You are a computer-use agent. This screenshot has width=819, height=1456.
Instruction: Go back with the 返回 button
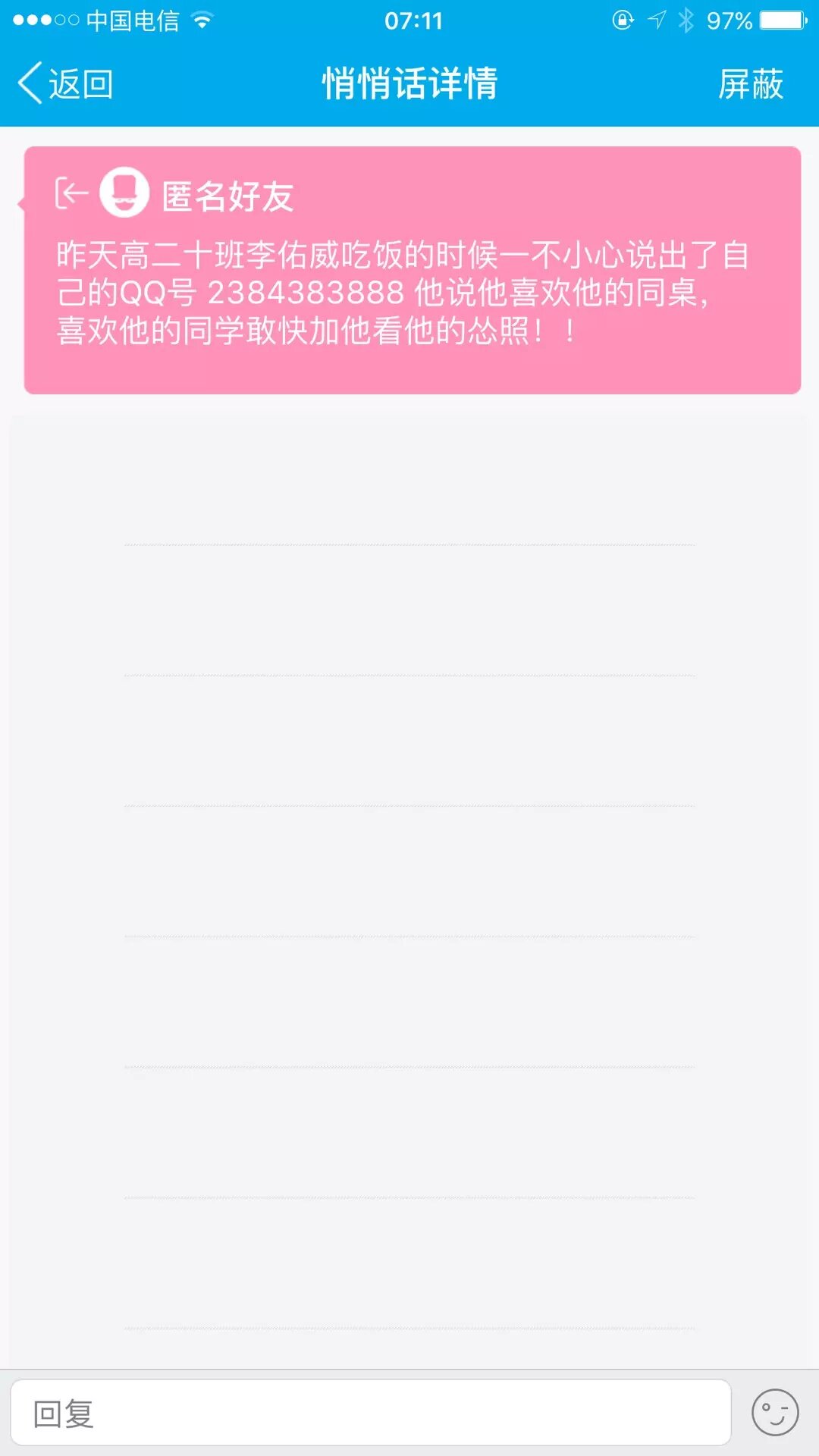coord(66,83)
